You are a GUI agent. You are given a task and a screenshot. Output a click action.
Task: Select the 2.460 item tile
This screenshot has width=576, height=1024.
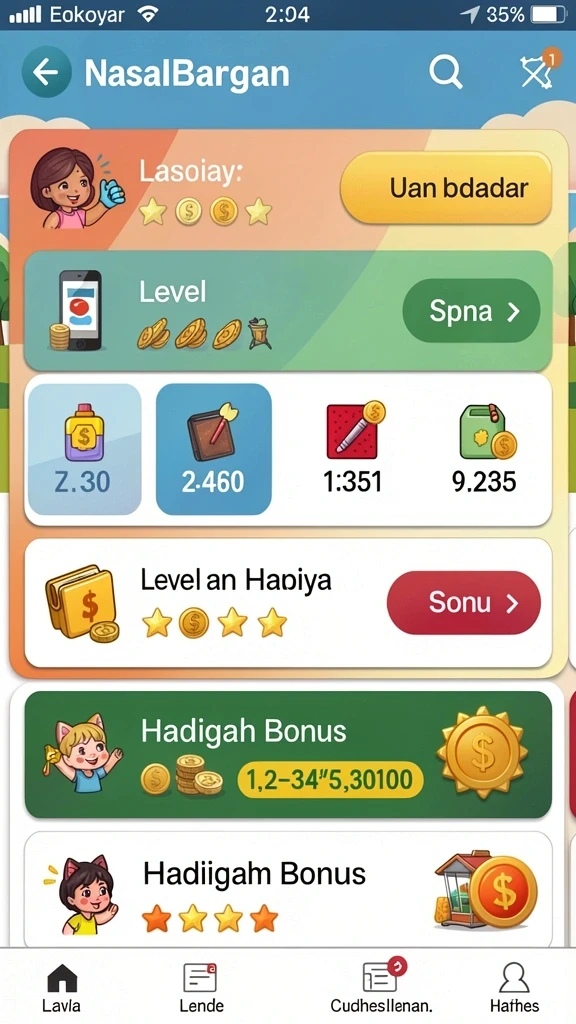(x=214, y=449)
